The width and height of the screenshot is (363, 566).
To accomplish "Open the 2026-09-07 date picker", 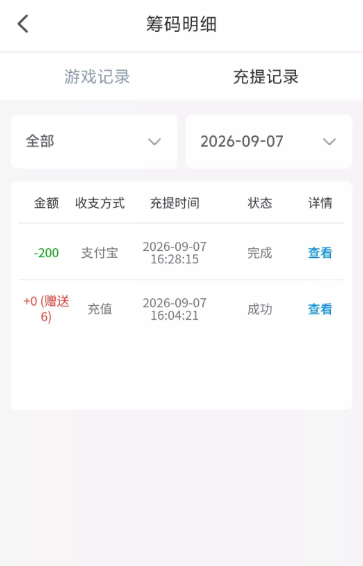I will click(x=268, y=142).
